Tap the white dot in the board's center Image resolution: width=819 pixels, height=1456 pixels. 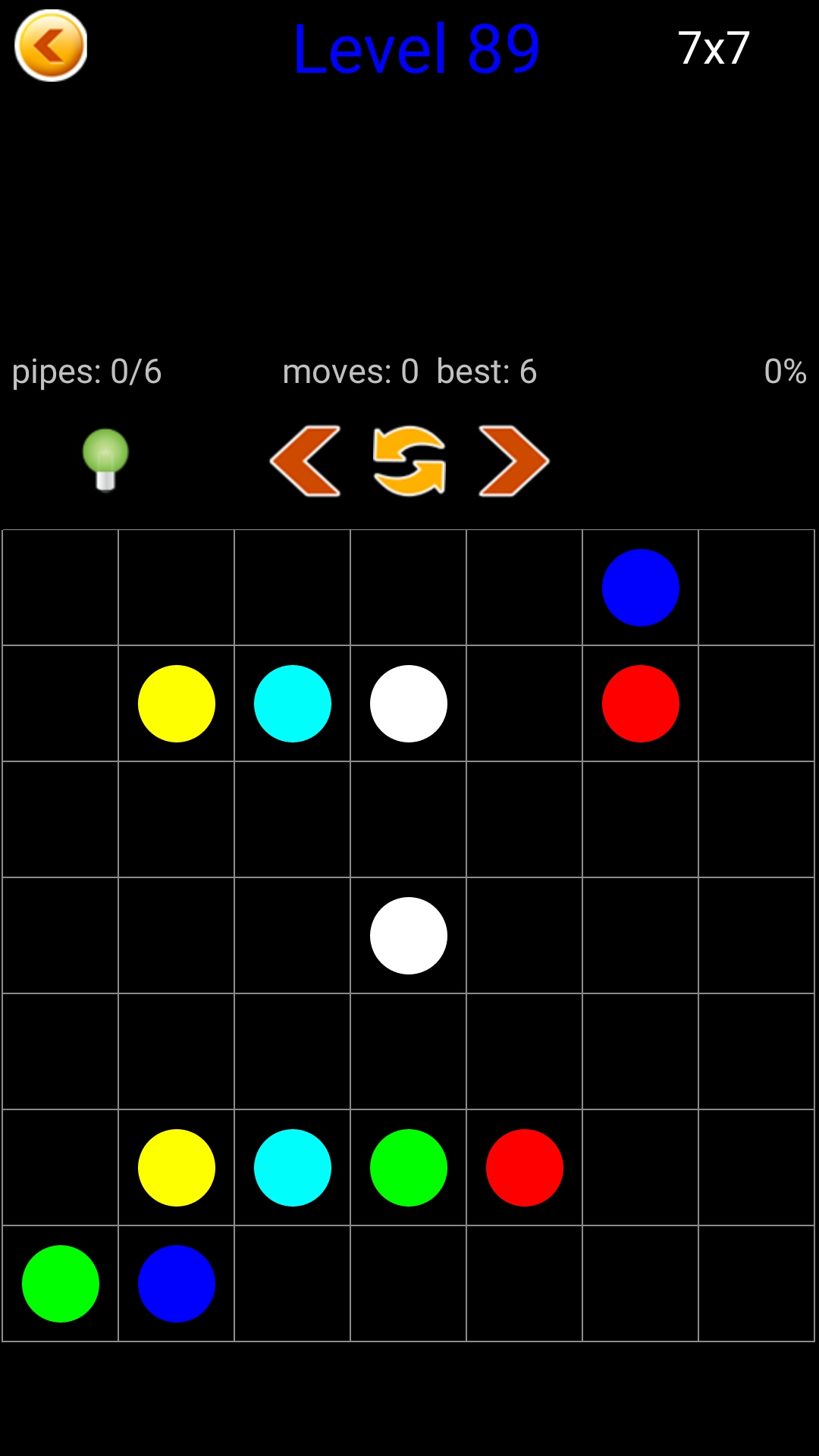click(409, 936)
